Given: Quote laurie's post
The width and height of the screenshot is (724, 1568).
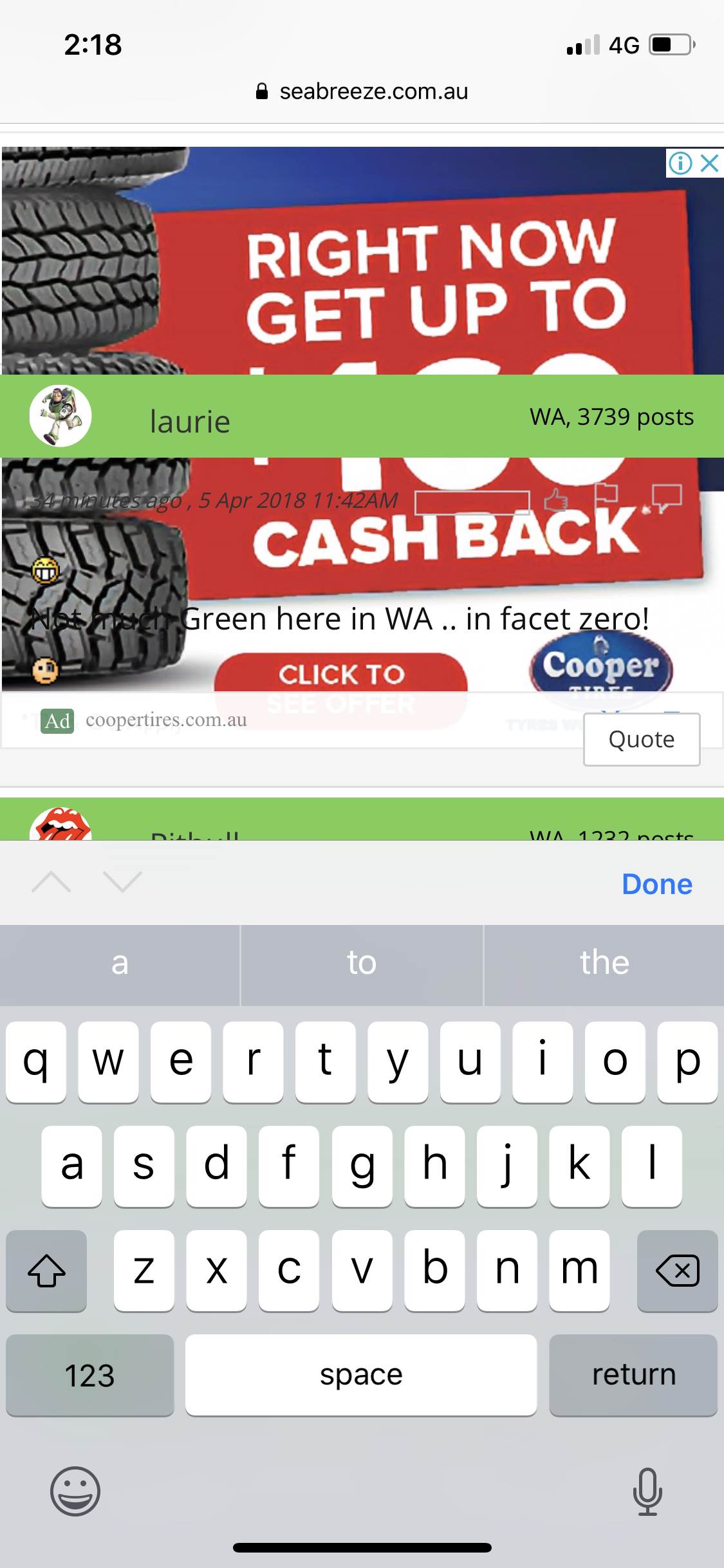Looking at the screenshot, I should 641,740.
